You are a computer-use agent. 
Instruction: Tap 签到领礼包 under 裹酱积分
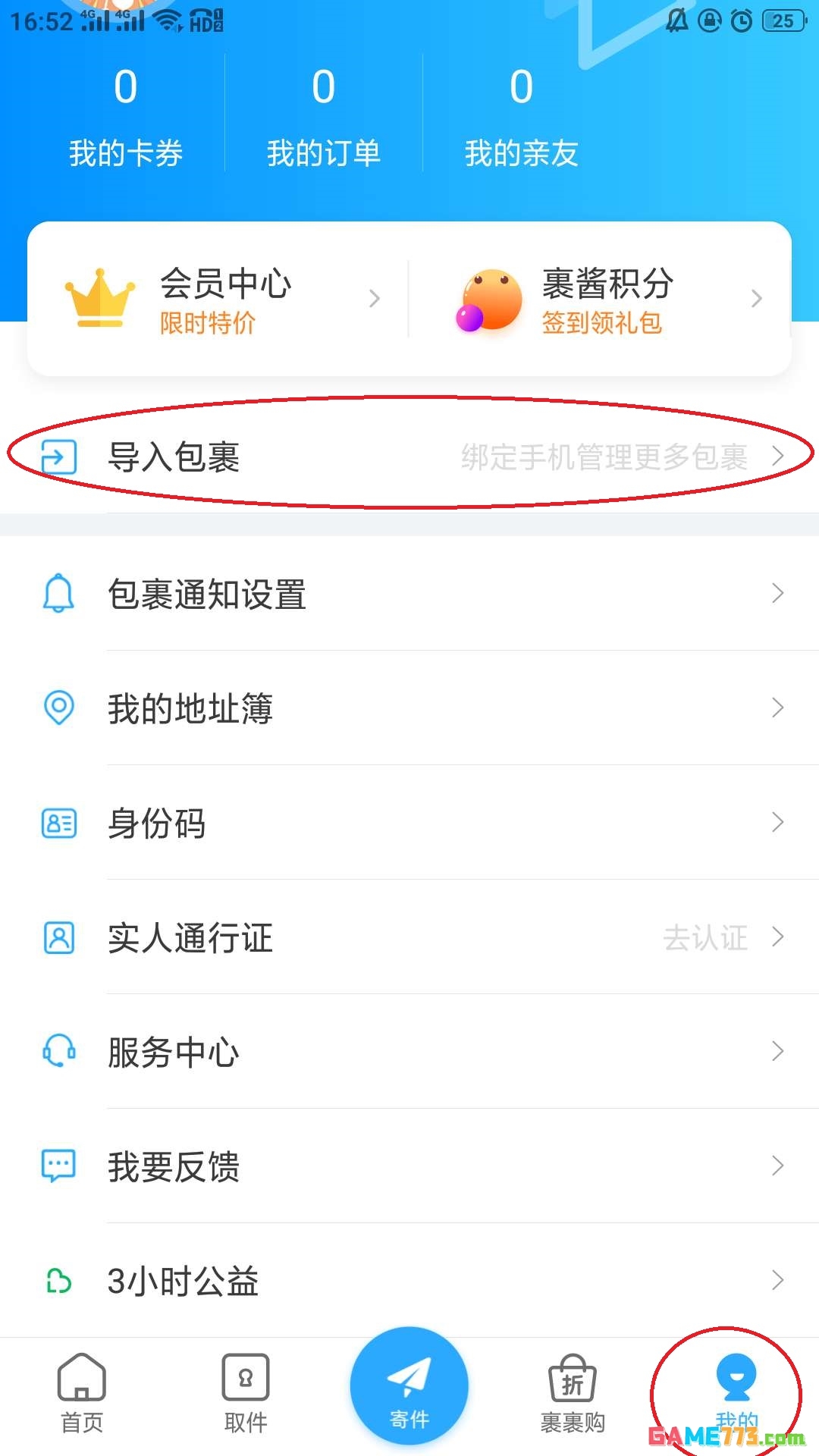tap(603, 322)
